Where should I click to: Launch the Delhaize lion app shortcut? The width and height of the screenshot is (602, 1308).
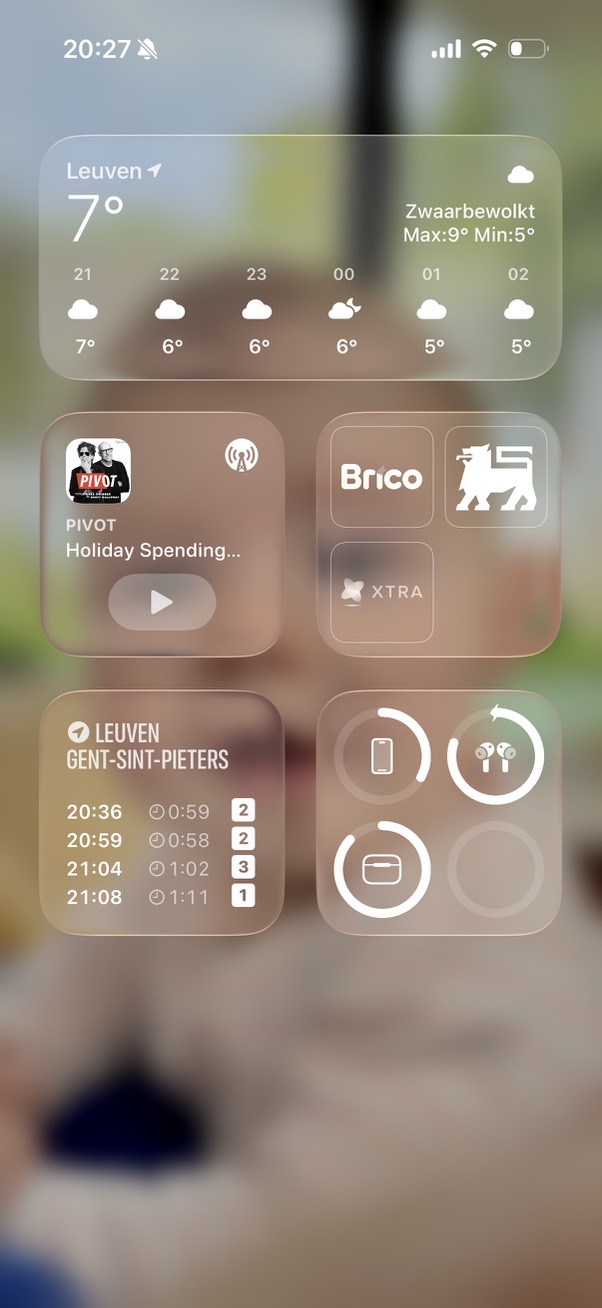[x=496, y=477]
